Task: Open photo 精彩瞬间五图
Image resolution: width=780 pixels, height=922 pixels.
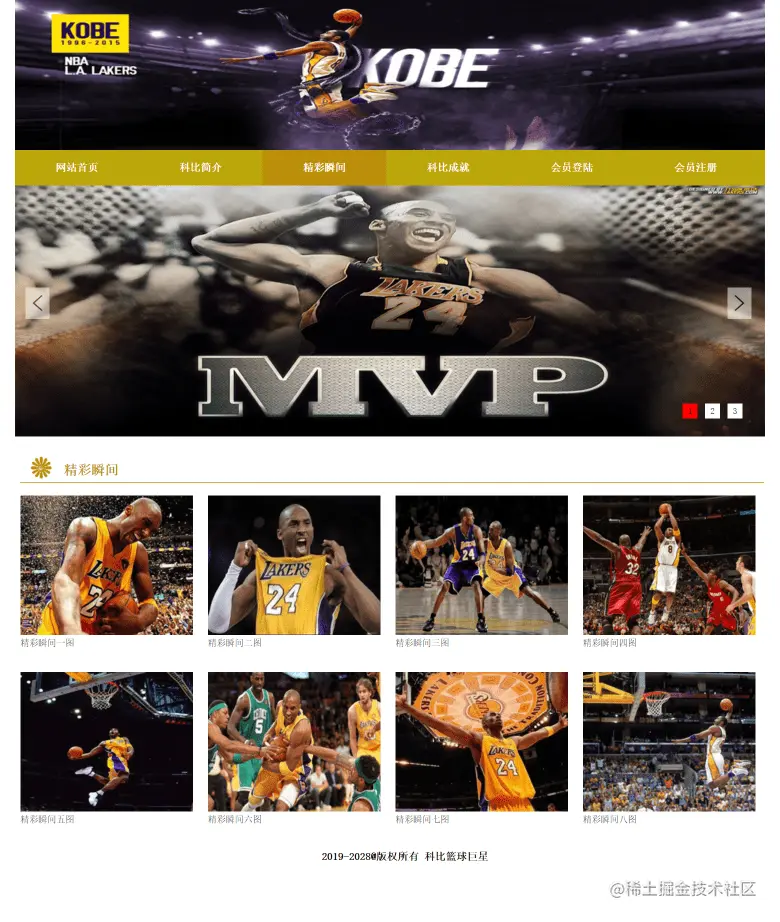Action: click(106, 741)
